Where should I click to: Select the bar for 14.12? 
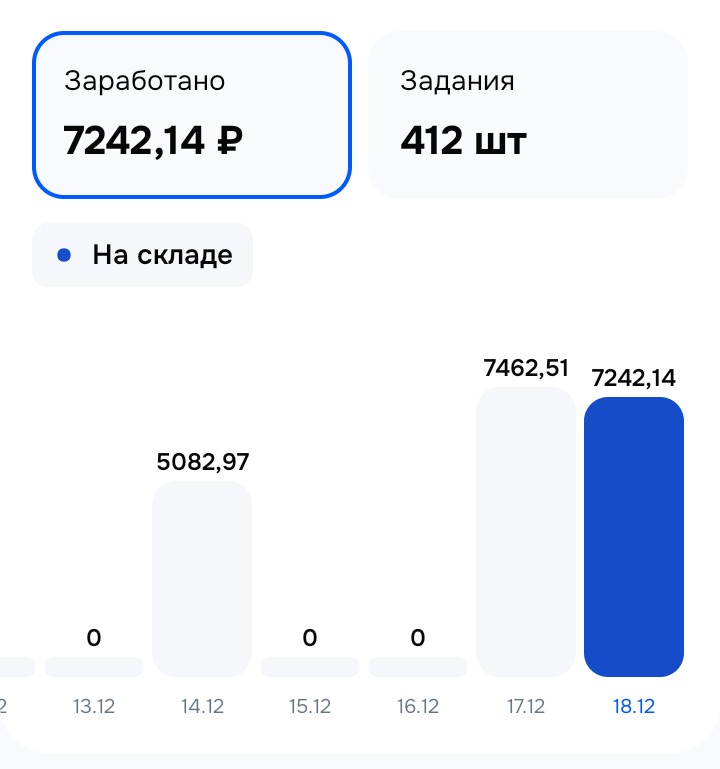[x=202, y=579]
